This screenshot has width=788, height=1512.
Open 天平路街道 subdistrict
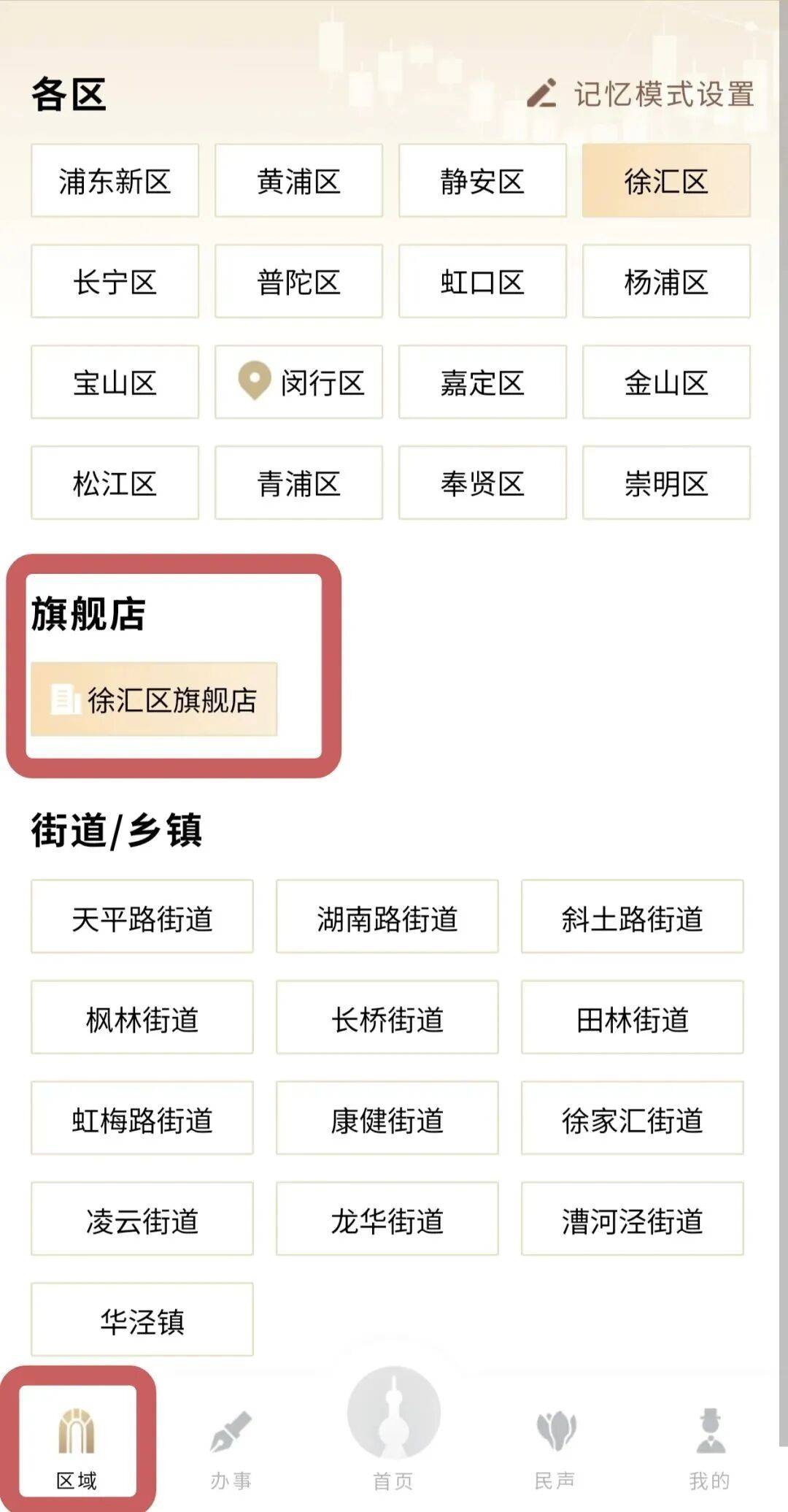142,917
